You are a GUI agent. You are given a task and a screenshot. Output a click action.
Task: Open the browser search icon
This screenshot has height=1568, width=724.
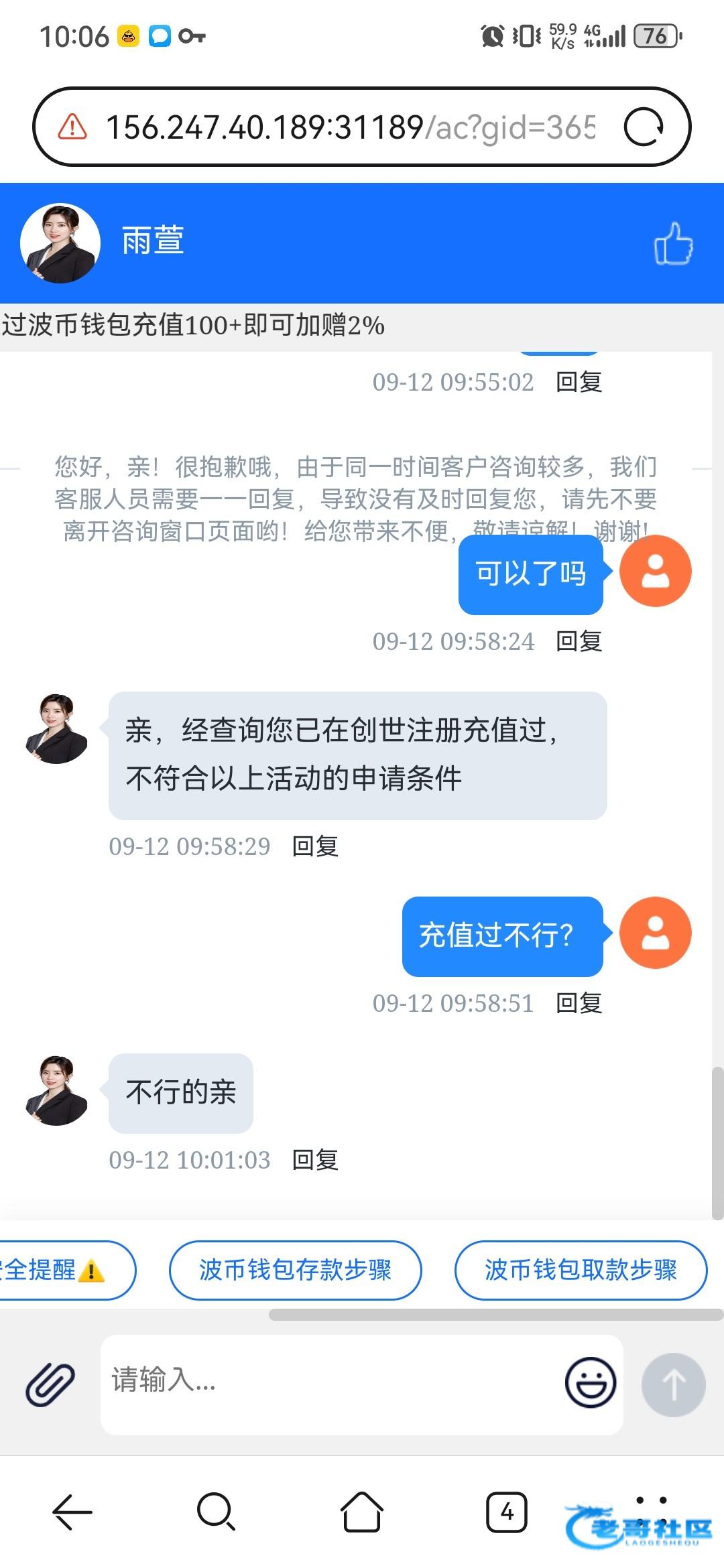point(216,1512)
